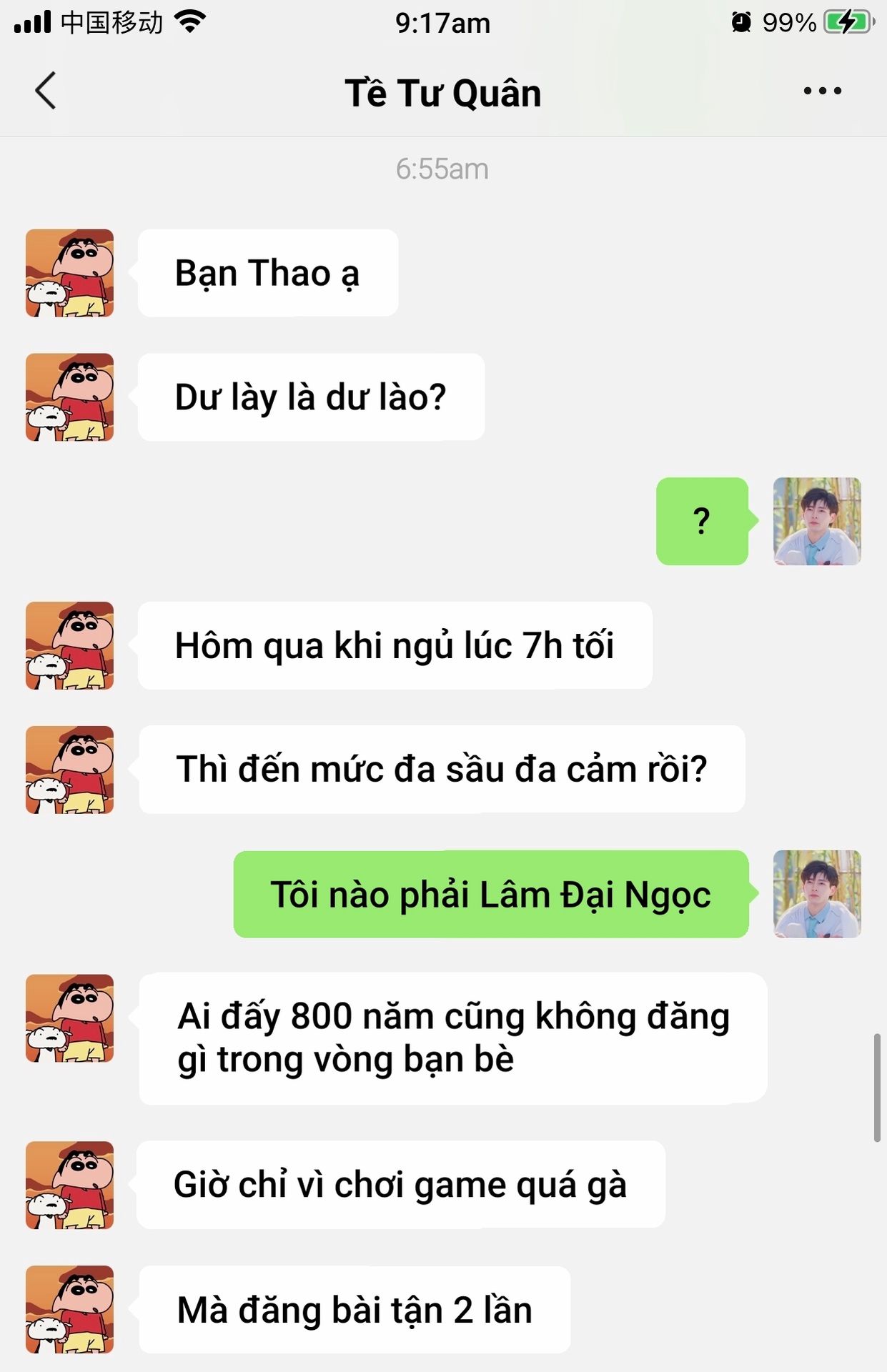Image resolution: width=887 pixels, height=1372 pixels.
Task: Go back to the chat list
Action: tap(46, 91)
